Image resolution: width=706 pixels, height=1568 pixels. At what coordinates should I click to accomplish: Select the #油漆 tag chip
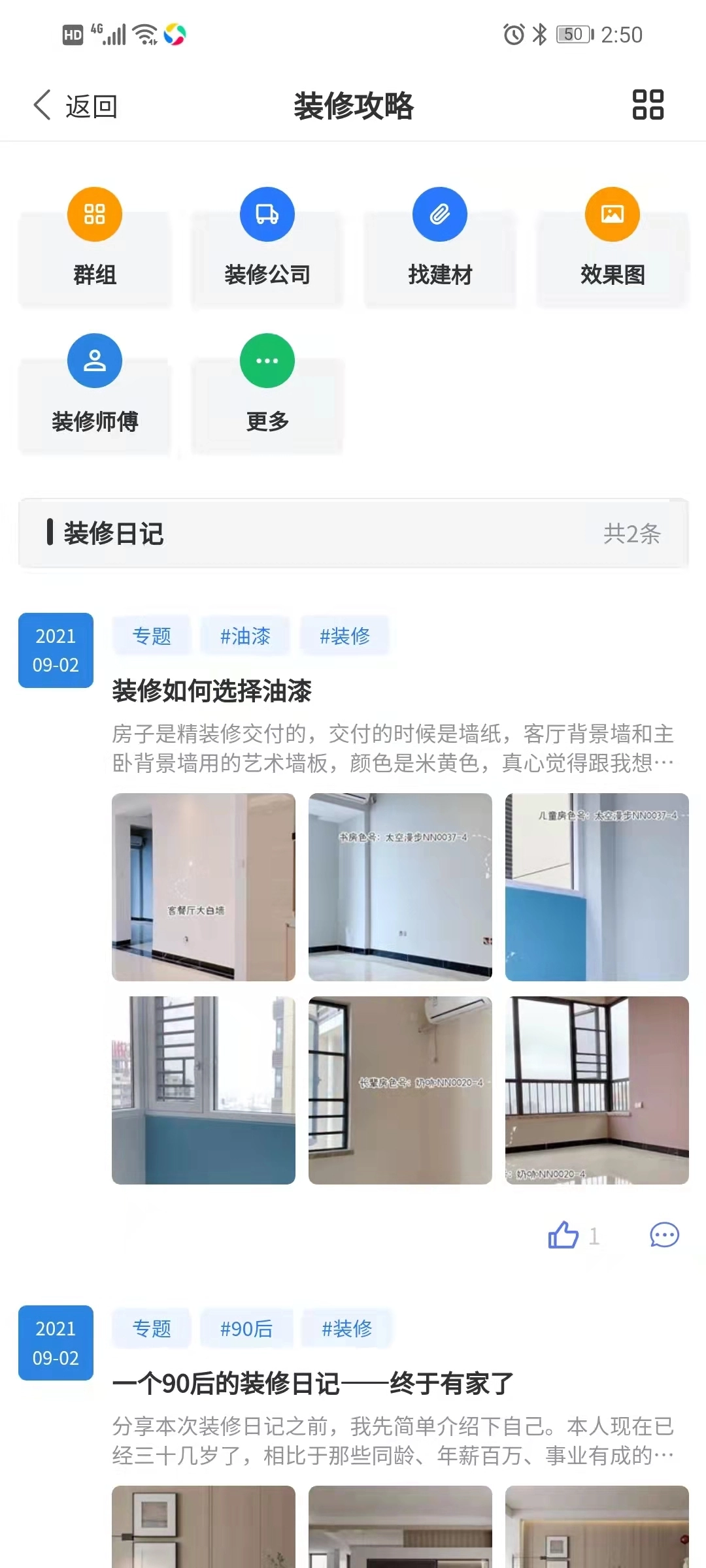245,636
